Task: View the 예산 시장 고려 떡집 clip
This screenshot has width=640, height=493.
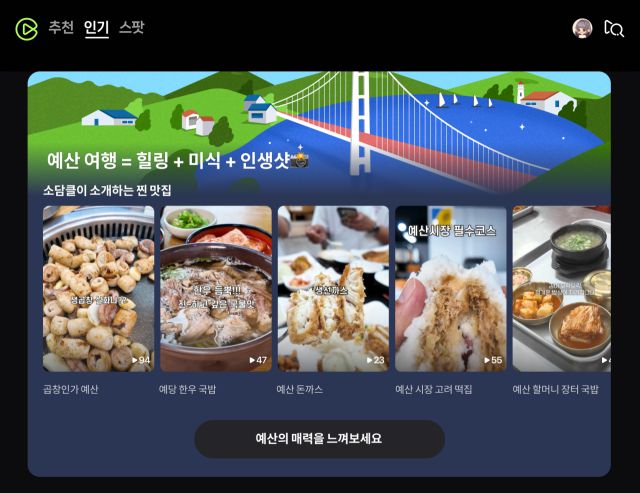Action: [450, 289]
